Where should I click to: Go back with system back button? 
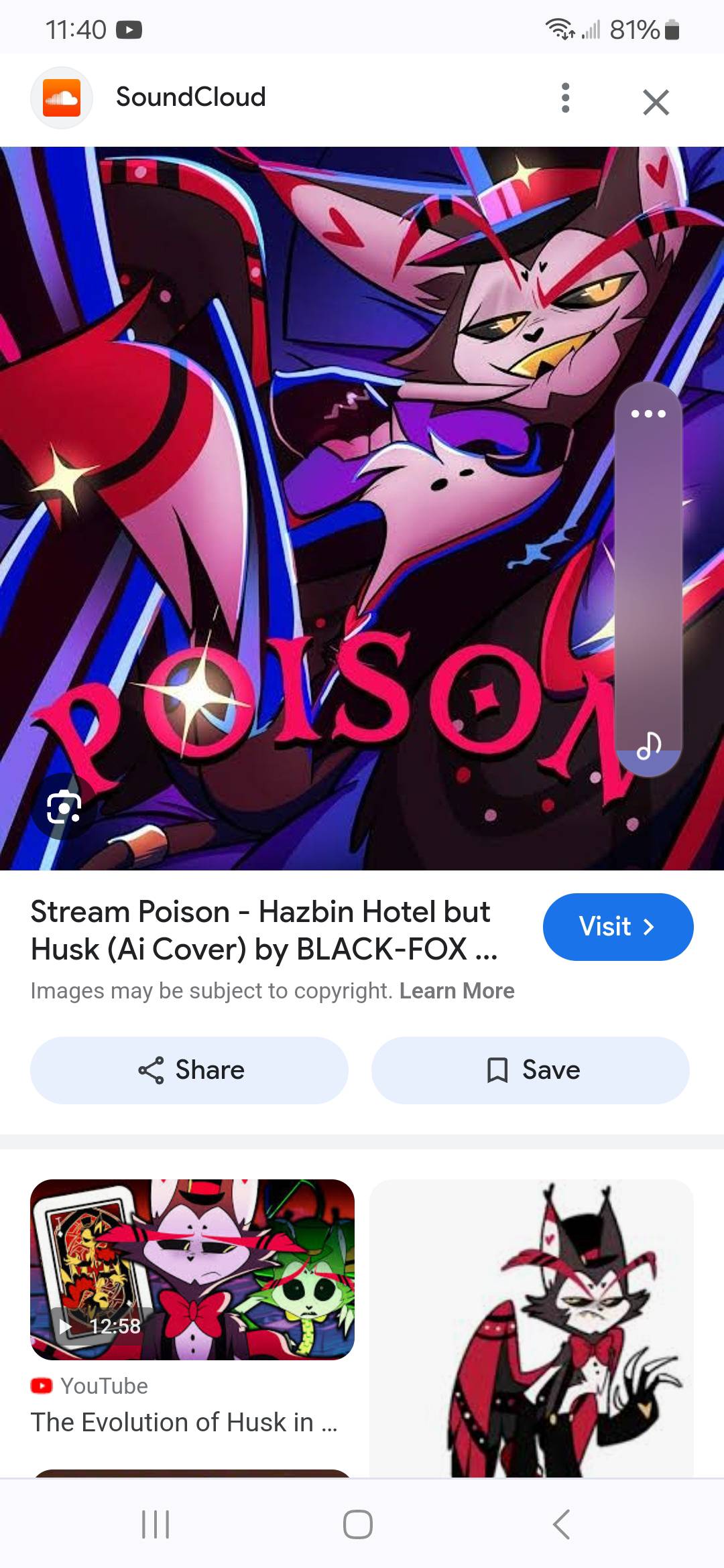[x=562, y=1524]
